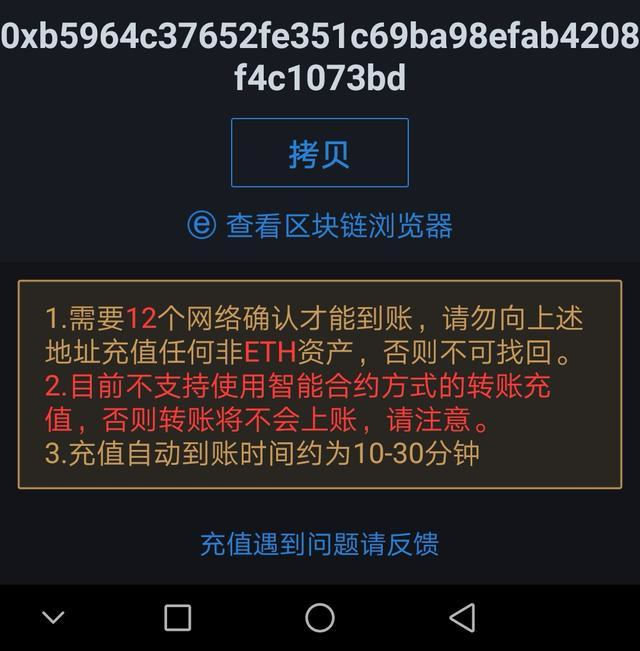Tap the 拷贝 button to copy address
The height and width of the screenshot is (651, 640).
click(319, 153)
